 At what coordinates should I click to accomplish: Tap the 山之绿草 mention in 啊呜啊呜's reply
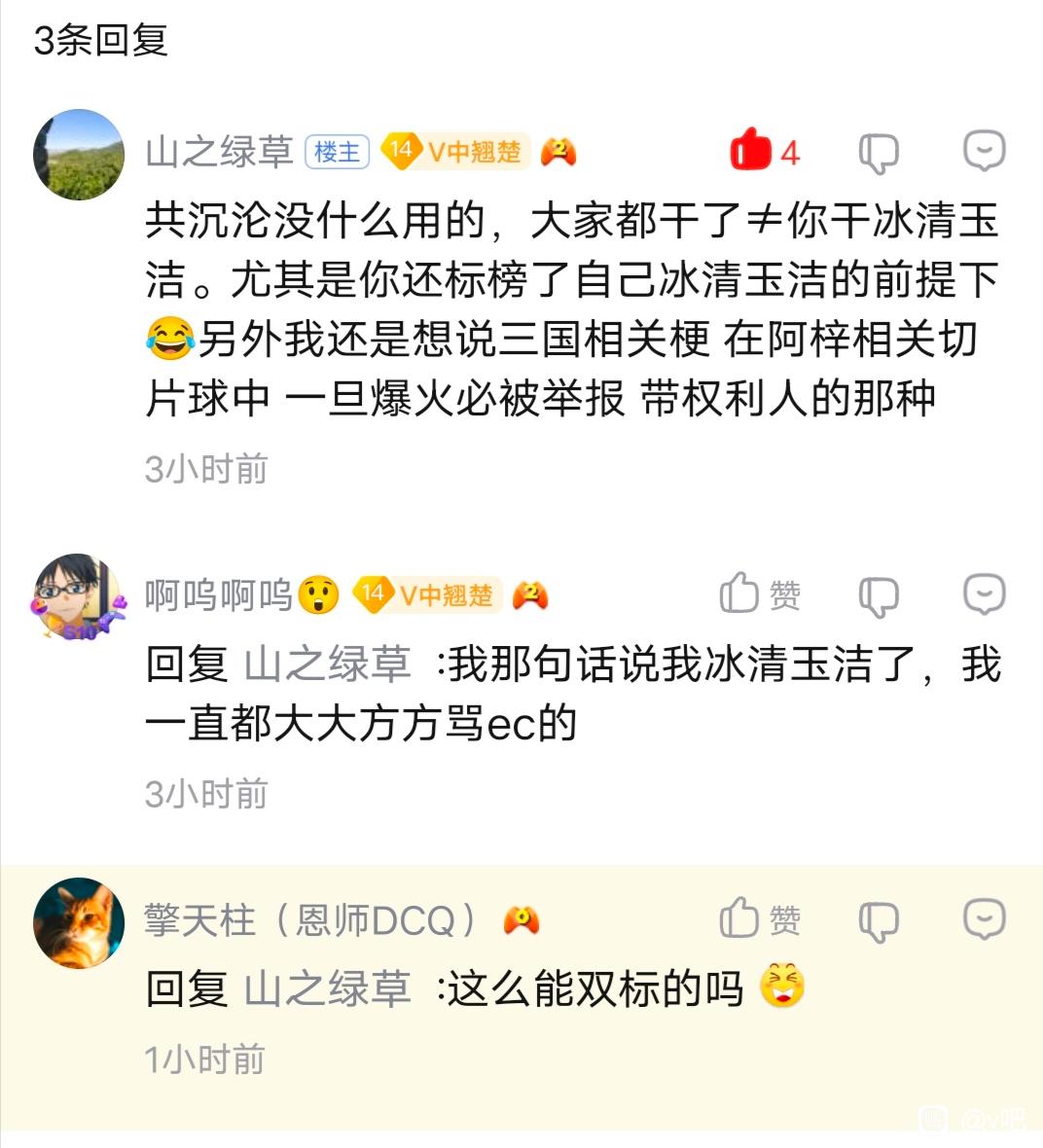click(x=327, y=664)
